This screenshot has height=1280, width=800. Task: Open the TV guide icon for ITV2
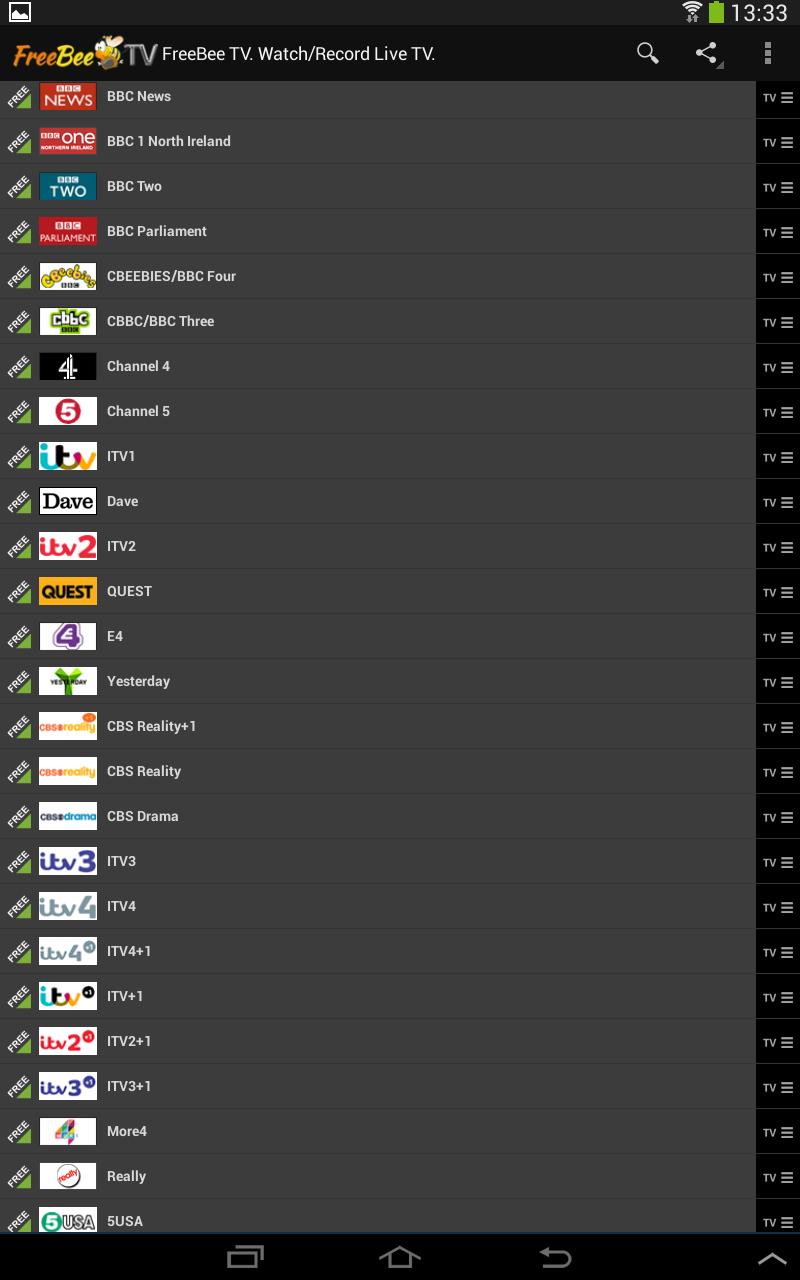pyautogui.click(x=777, y=547)
